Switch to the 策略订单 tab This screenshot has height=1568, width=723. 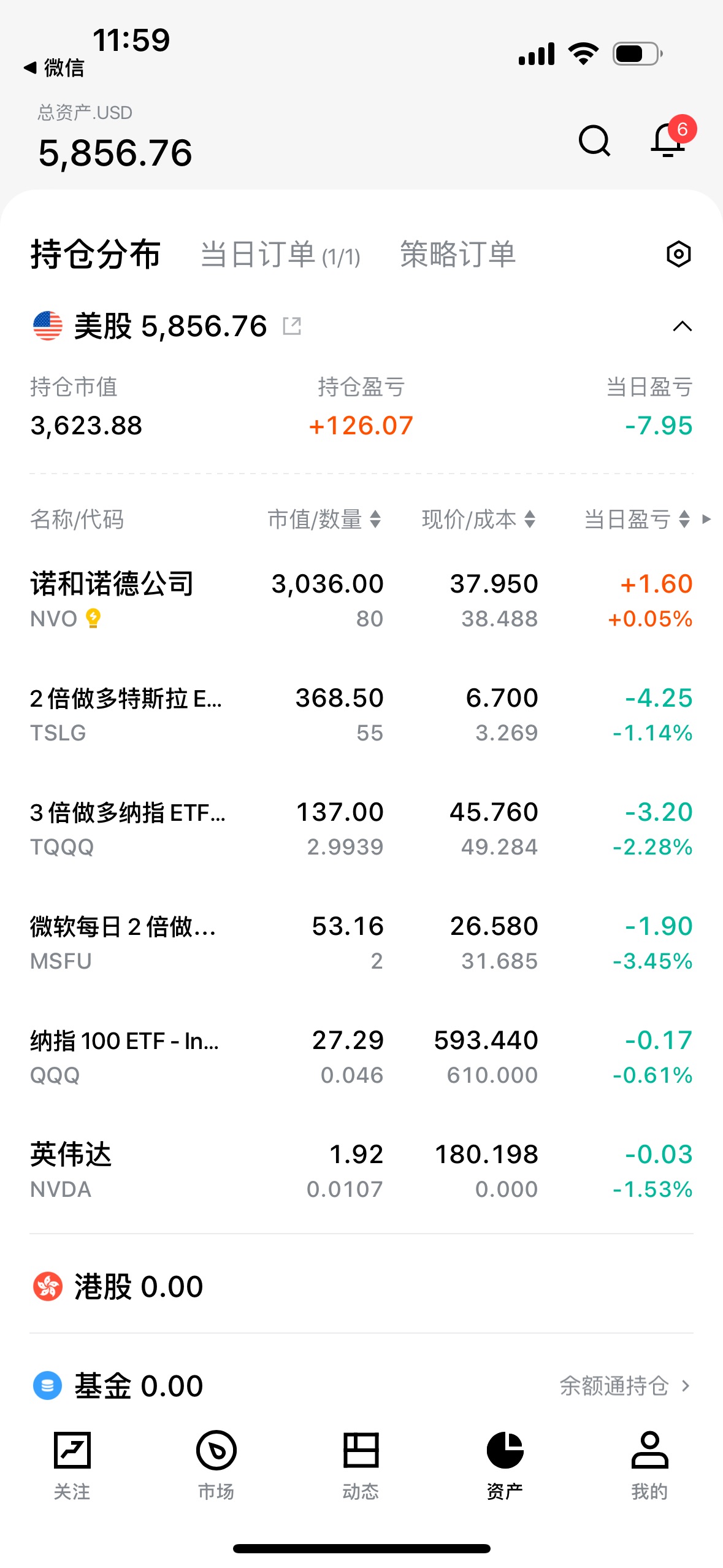pos(457,255)
